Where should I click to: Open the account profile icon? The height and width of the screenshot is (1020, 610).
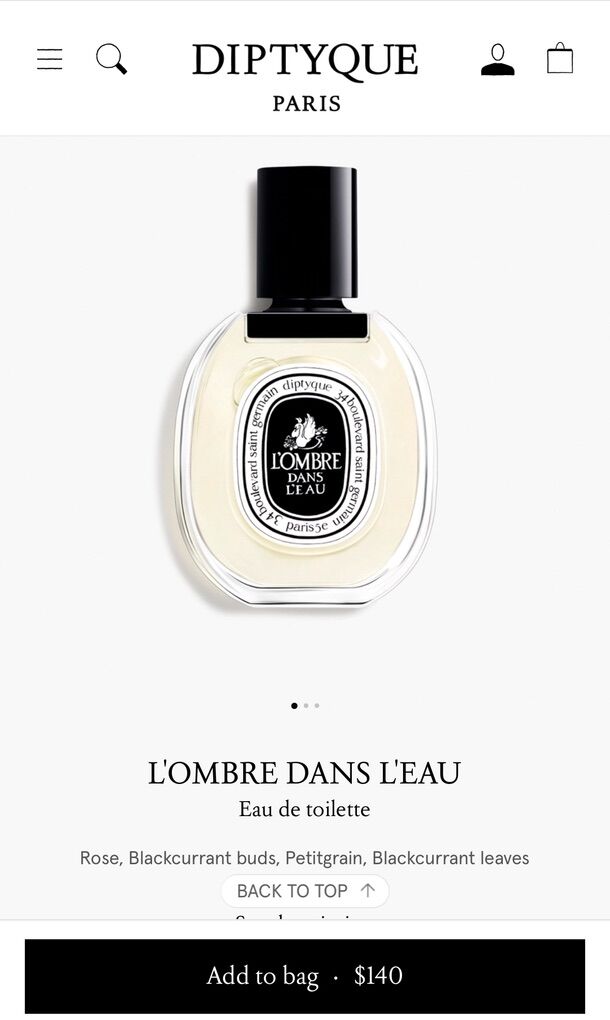coord(497,60)
